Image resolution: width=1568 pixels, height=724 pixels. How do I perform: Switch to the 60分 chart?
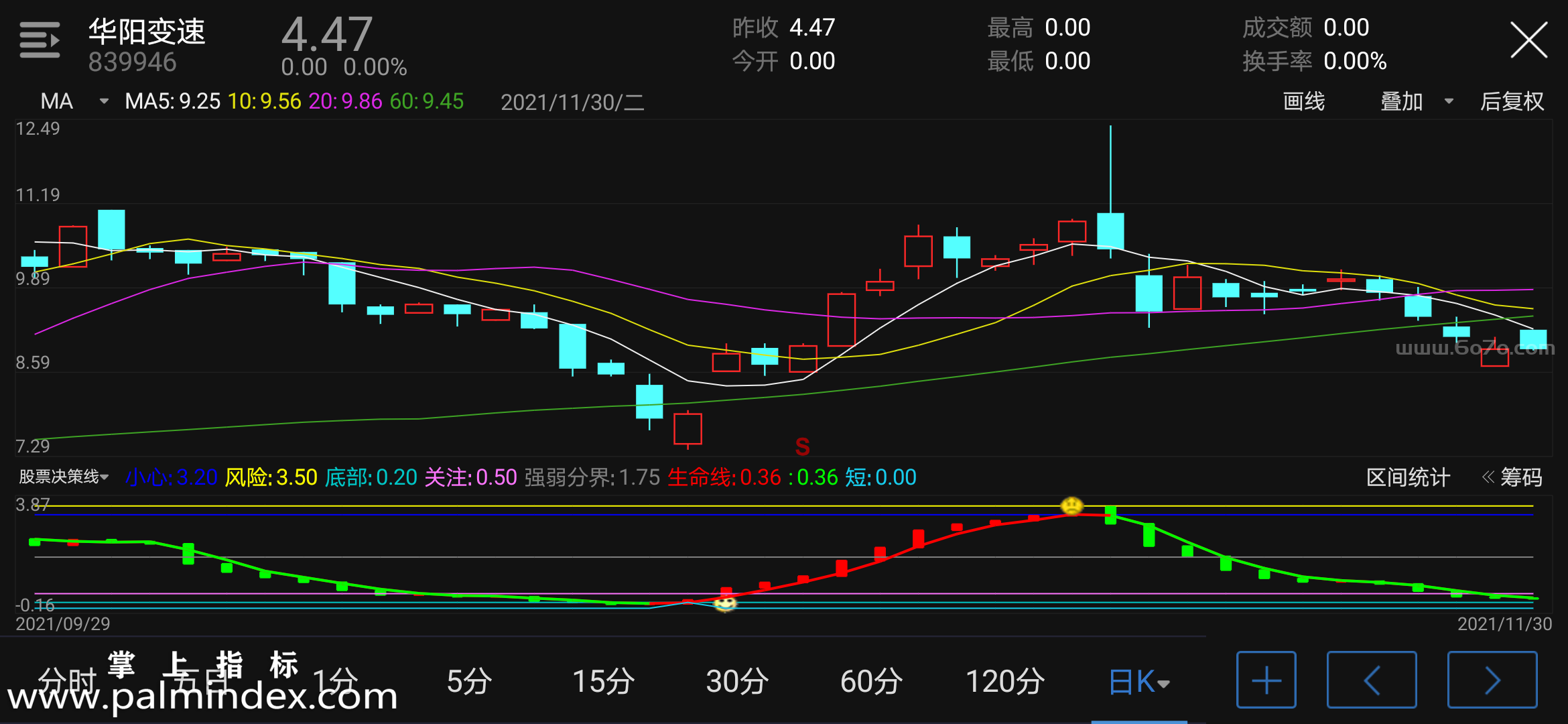click(871, 682)
